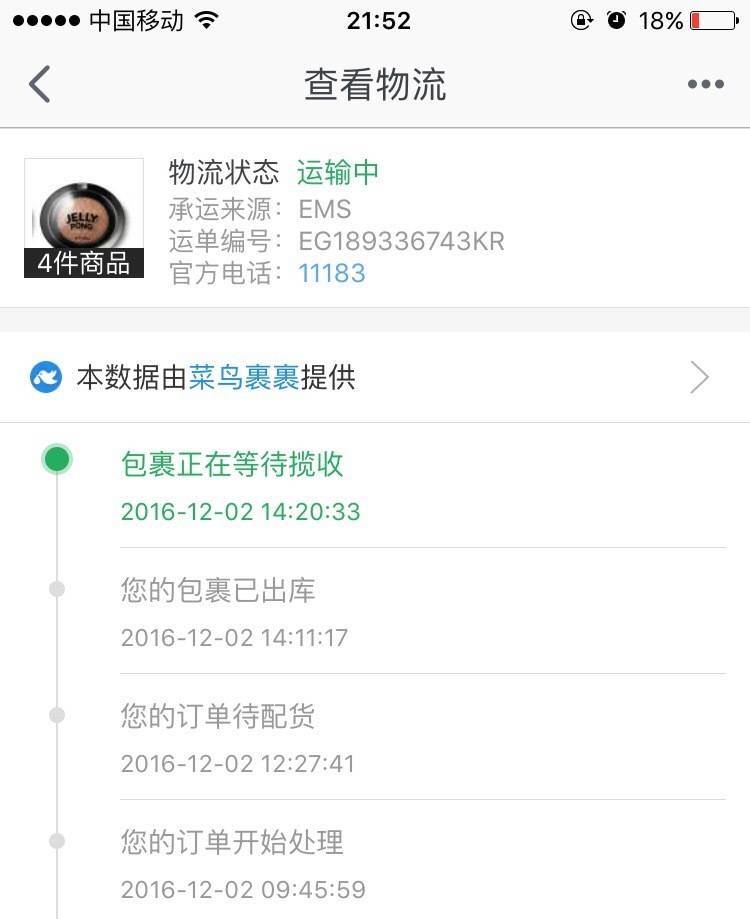Open the 菜鸟裹裹 data provider row

pyautogui.click(x=375, y=377)
